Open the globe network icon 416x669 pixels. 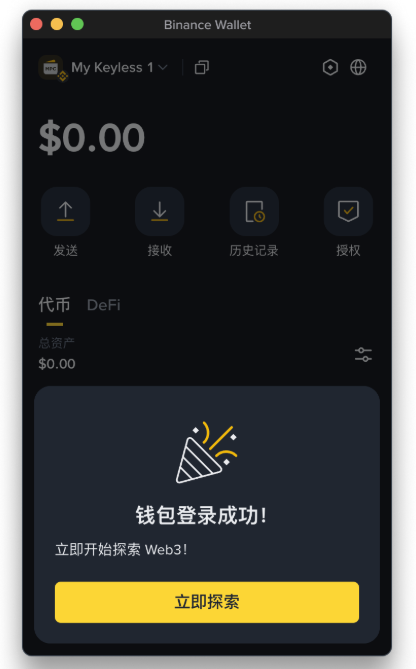point(358,67)
